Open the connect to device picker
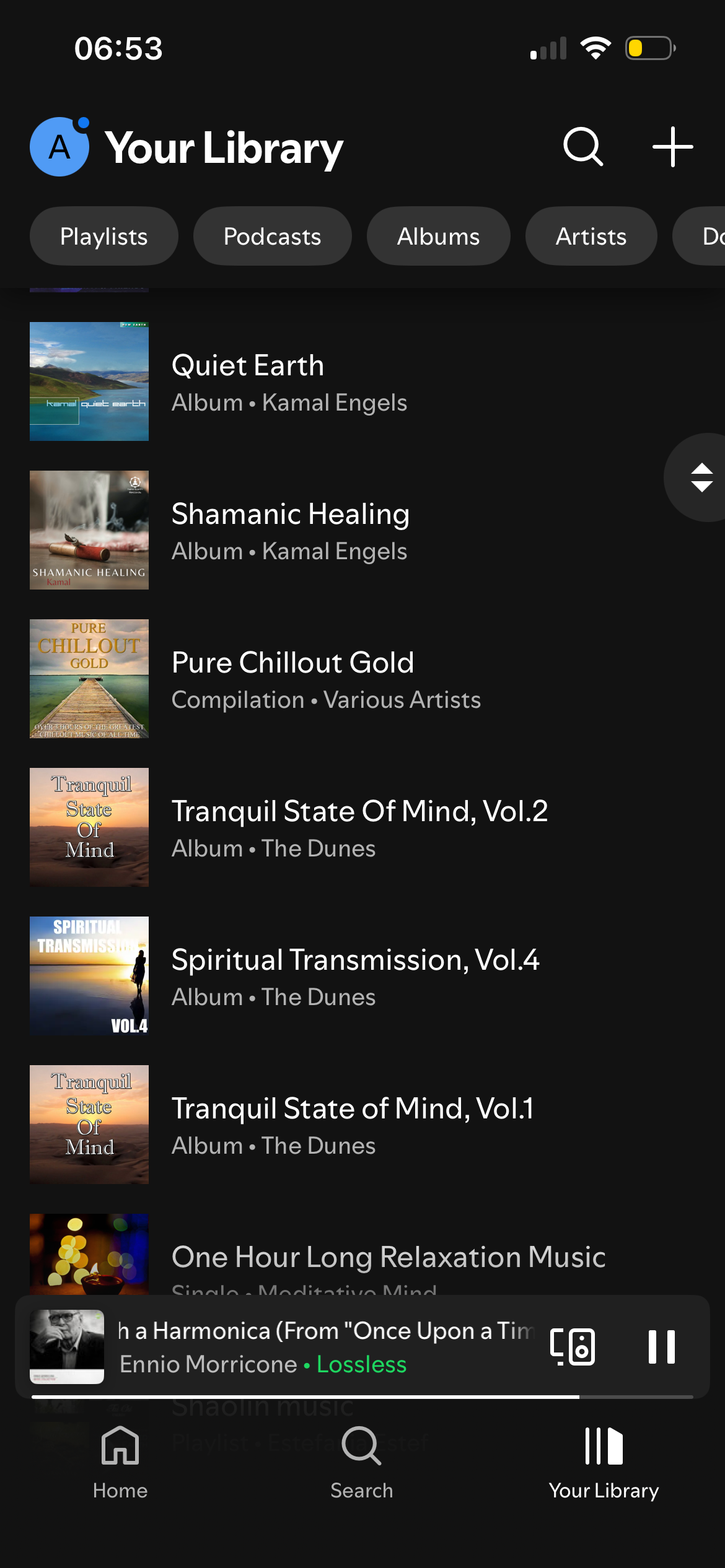 point(573,1346)
